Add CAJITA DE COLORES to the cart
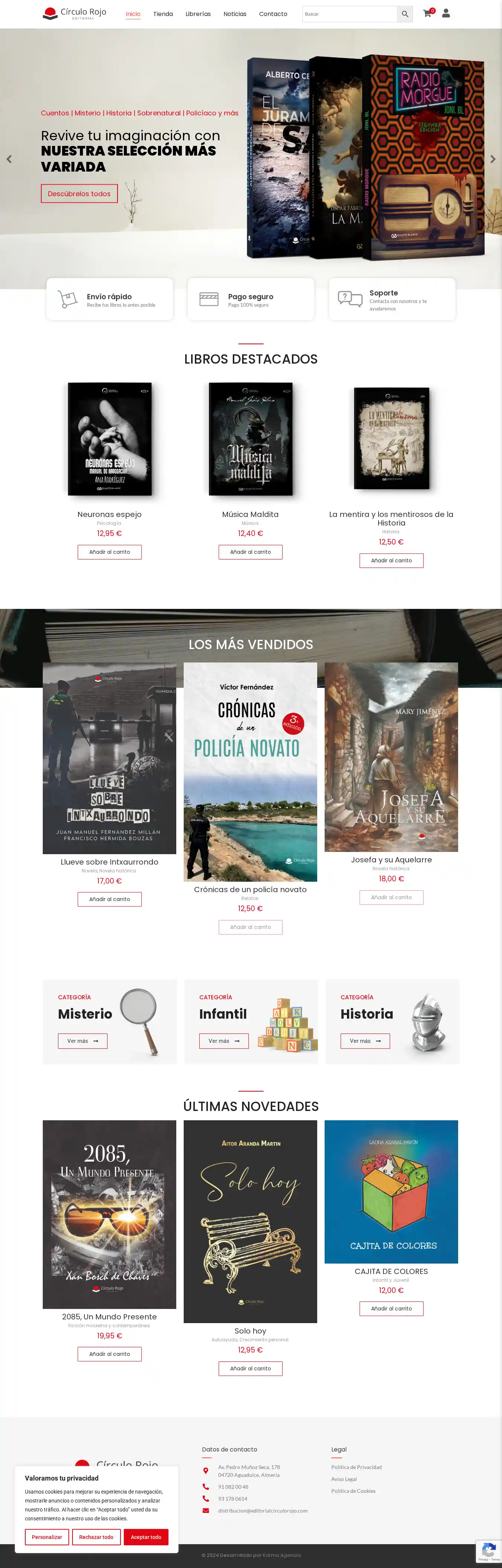 [x=391, y=1309]
